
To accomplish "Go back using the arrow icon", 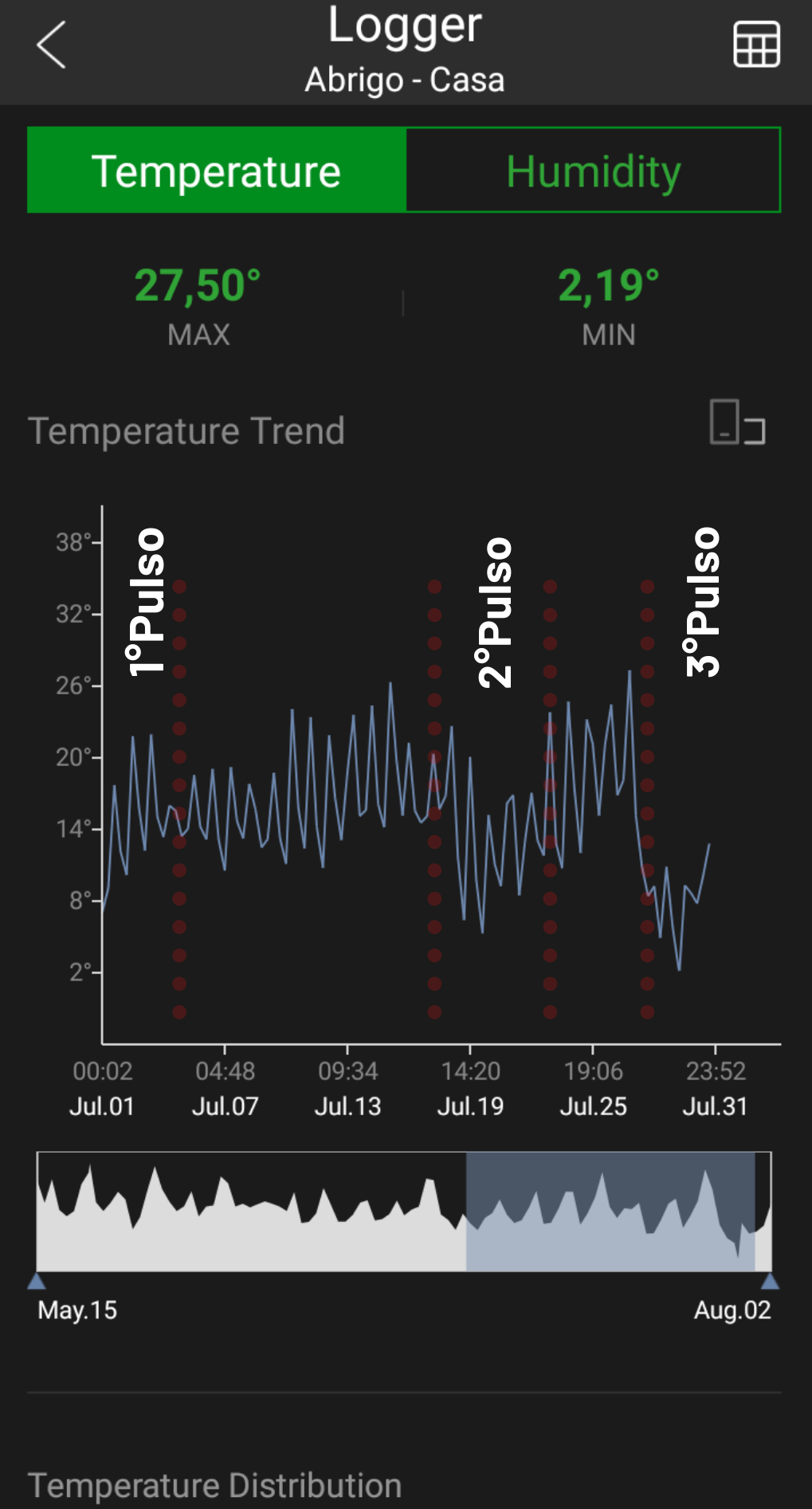I will point(51,45).
